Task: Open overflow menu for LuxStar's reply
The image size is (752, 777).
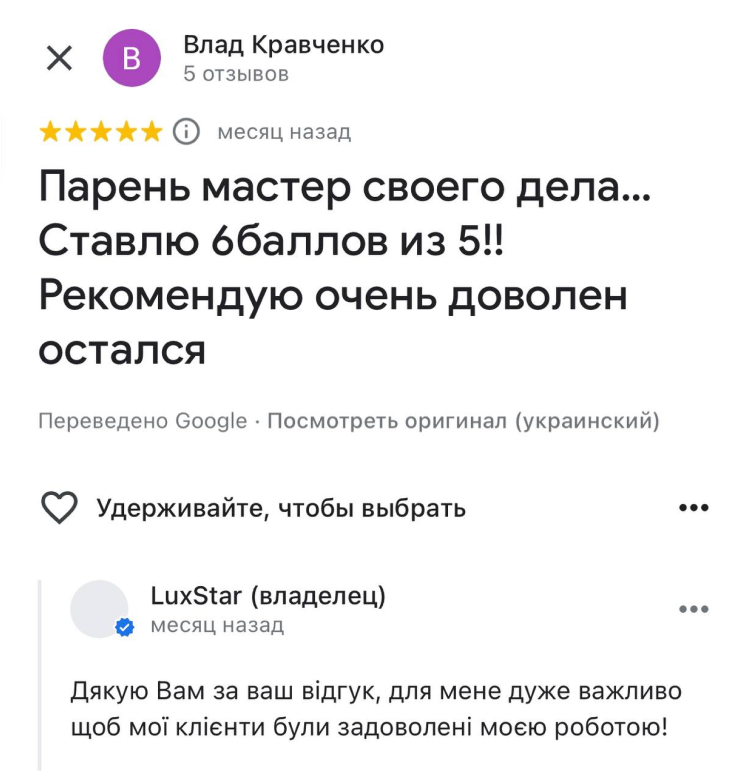Action: tap(693, 609)
